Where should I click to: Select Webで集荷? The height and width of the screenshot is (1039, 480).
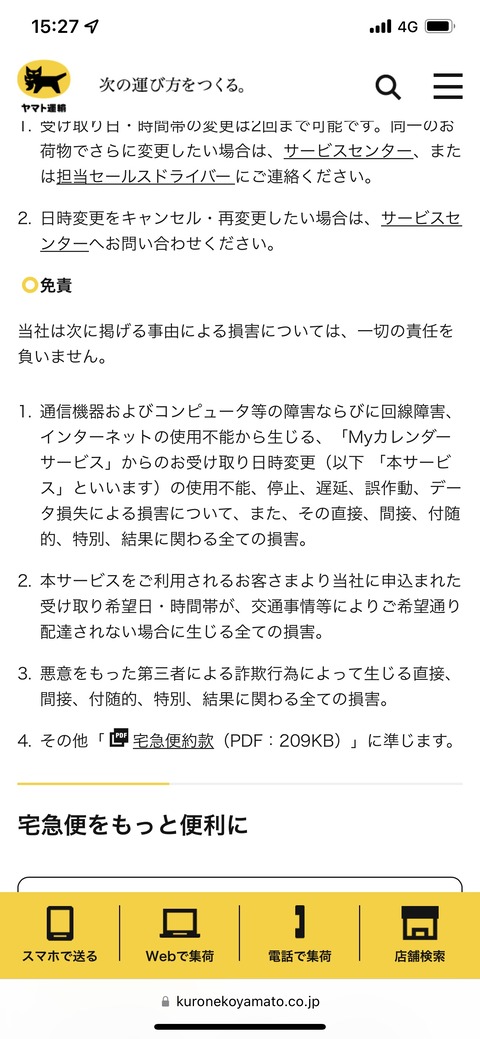pos(180,934)
